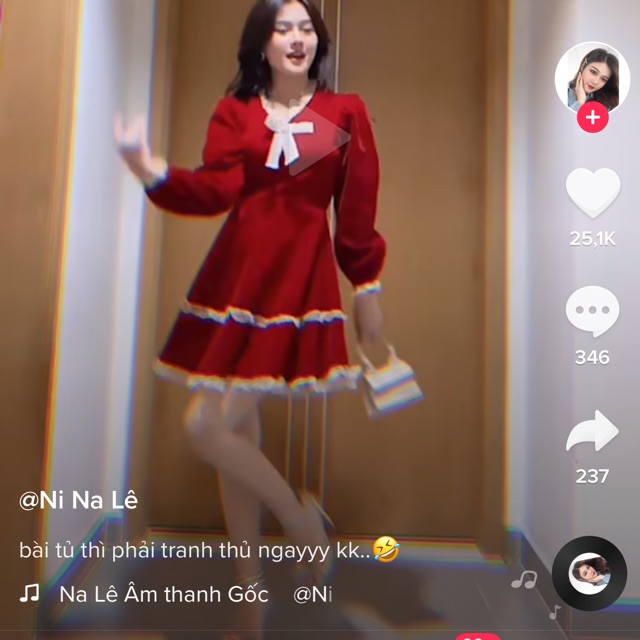Play the paused video
This screenshot has height=640, width=640.
pyautogui.click(x=319, y=137)
